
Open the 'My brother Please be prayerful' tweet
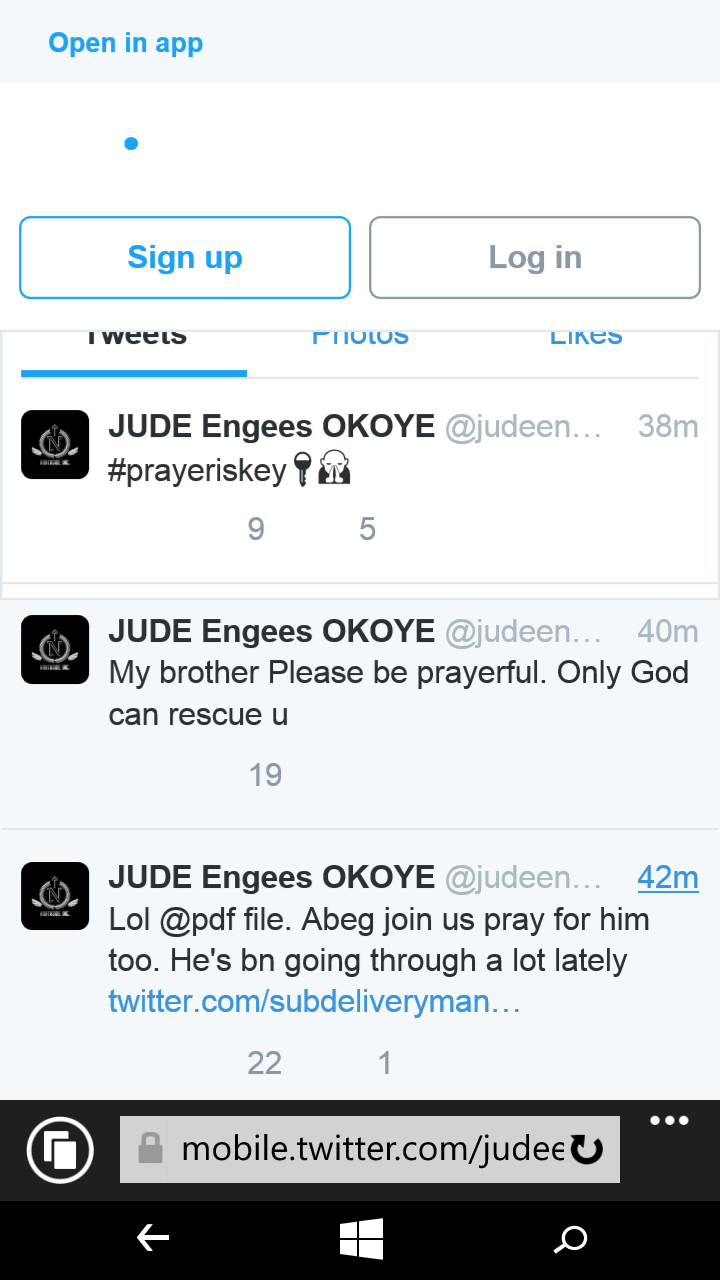[x=398, y=693]
